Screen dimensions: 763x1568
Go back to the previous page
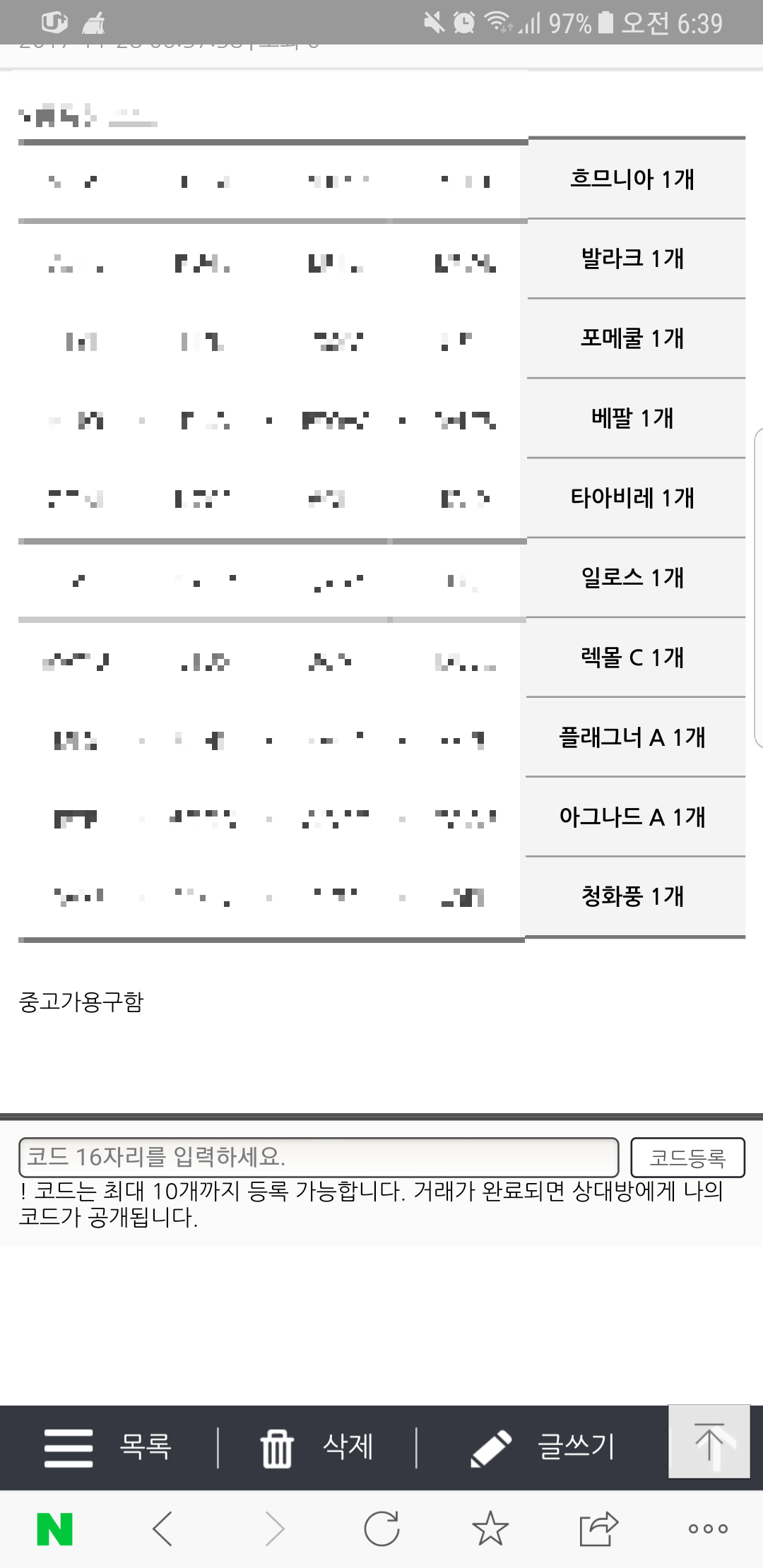pos(162,1529)
